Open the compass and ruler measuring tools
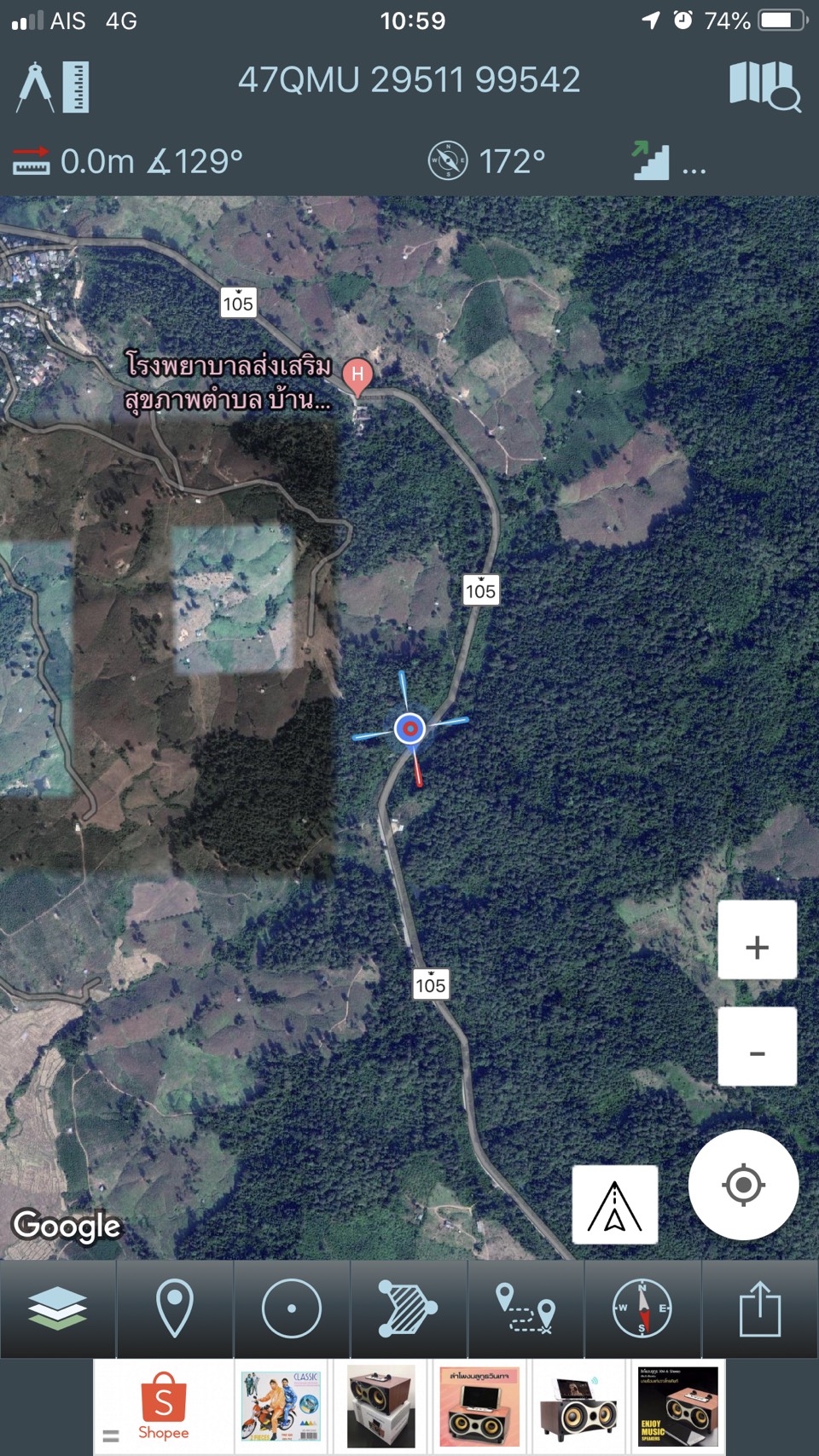This screenshot has width=819, height=1456. coord(53,86)
